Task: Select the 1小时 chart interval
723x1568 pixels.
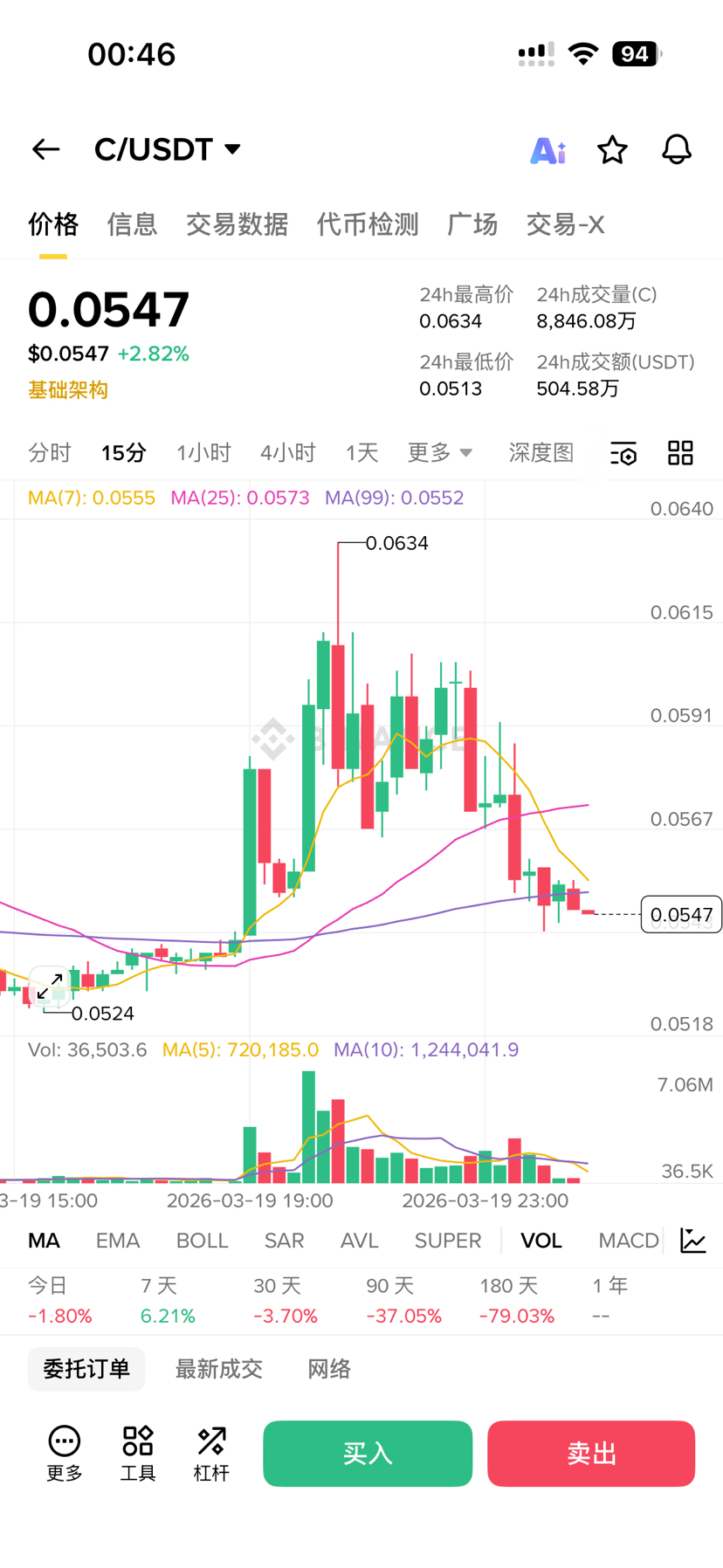Action: (x=203, y=452)
